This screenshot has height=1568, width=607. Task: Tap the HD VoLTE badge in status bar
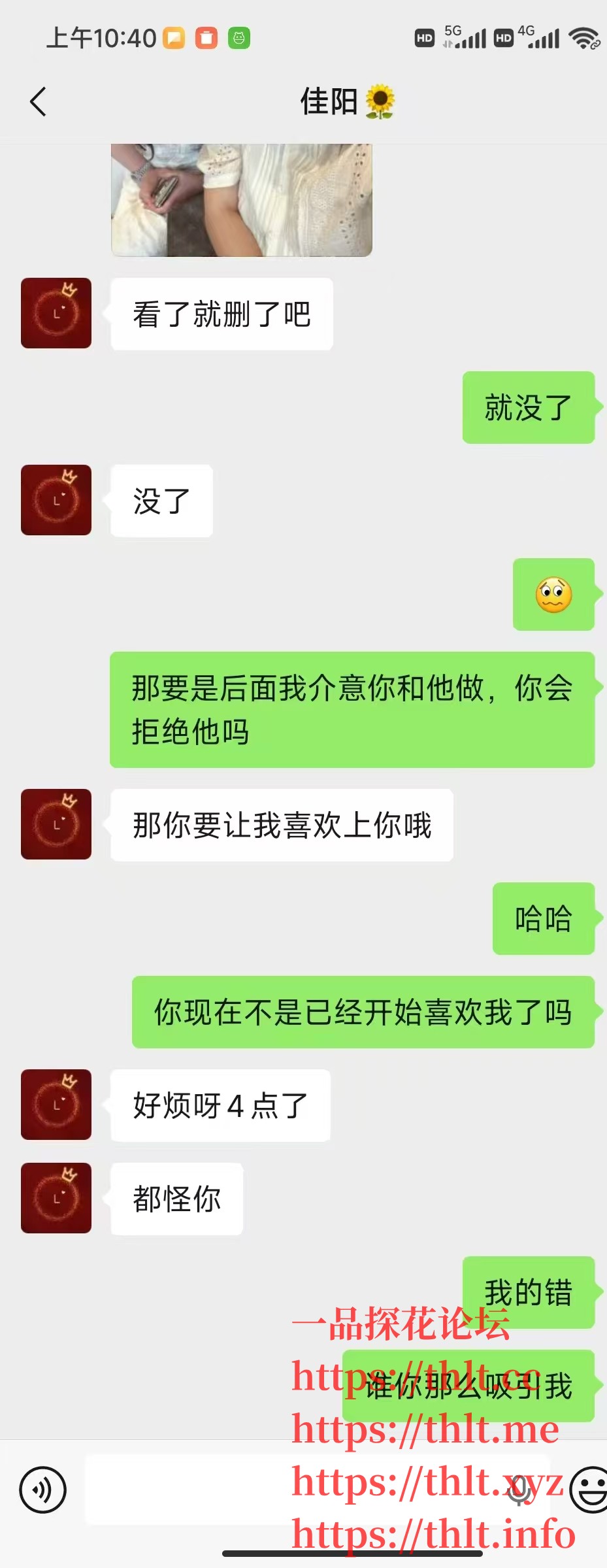[x=423, y=37]
